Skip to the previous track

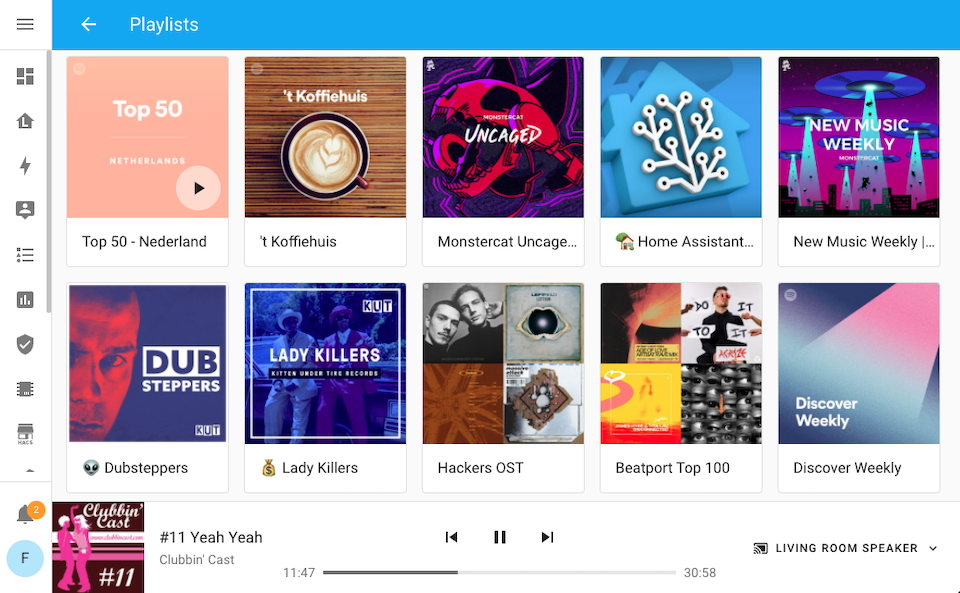click(451, 537)
